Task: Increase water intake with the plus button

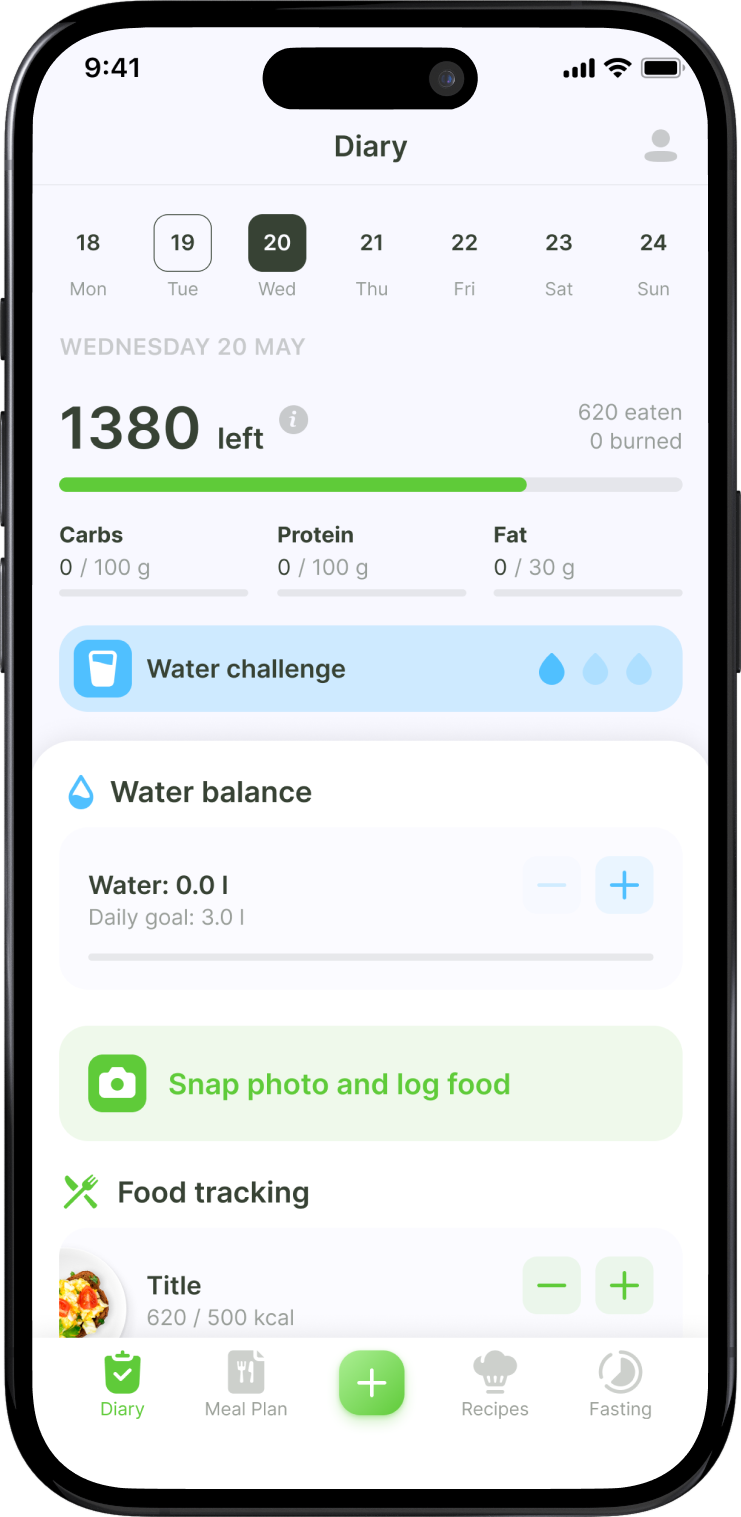Action: (x=624, y=885)
